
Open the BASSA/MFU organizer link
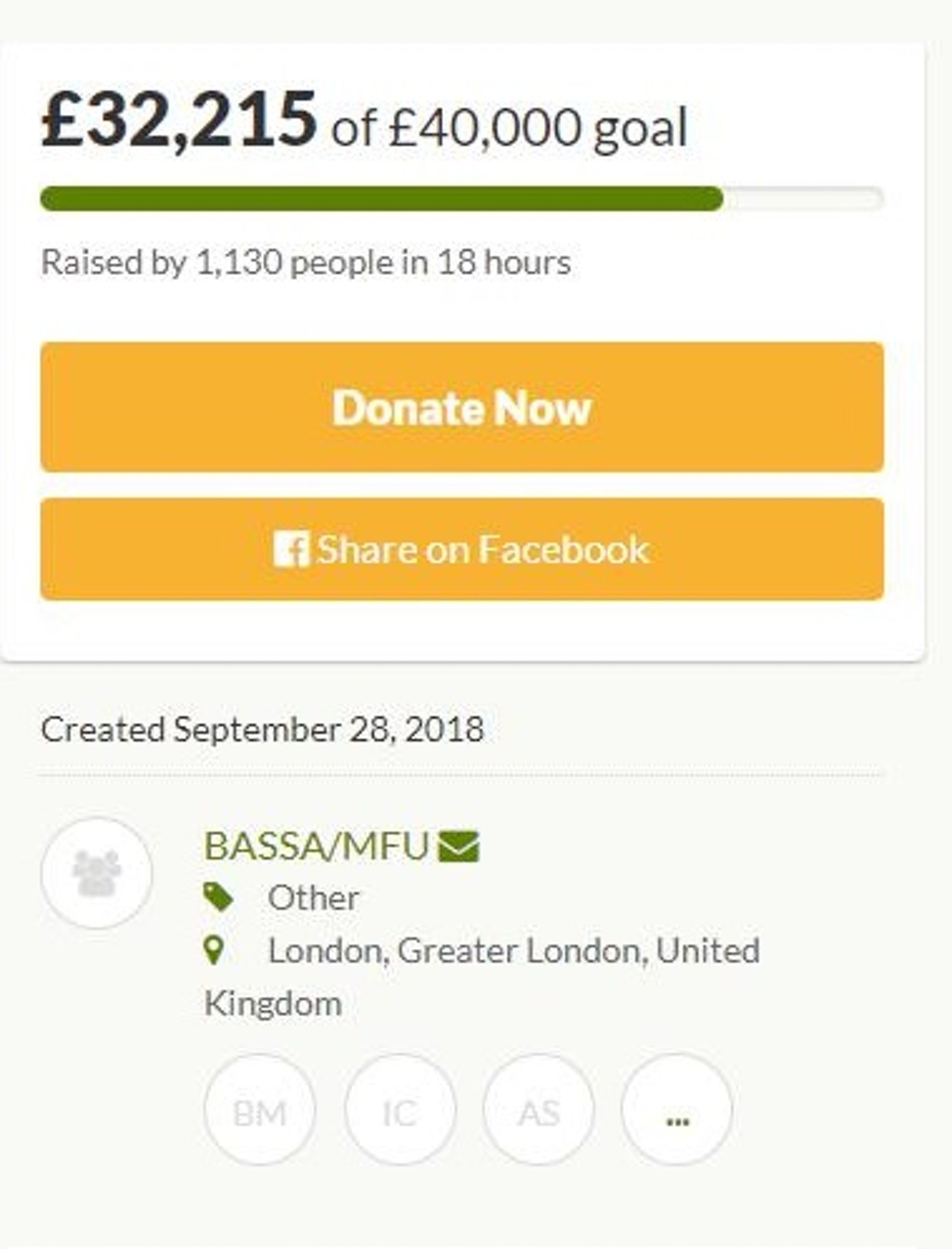316,846
